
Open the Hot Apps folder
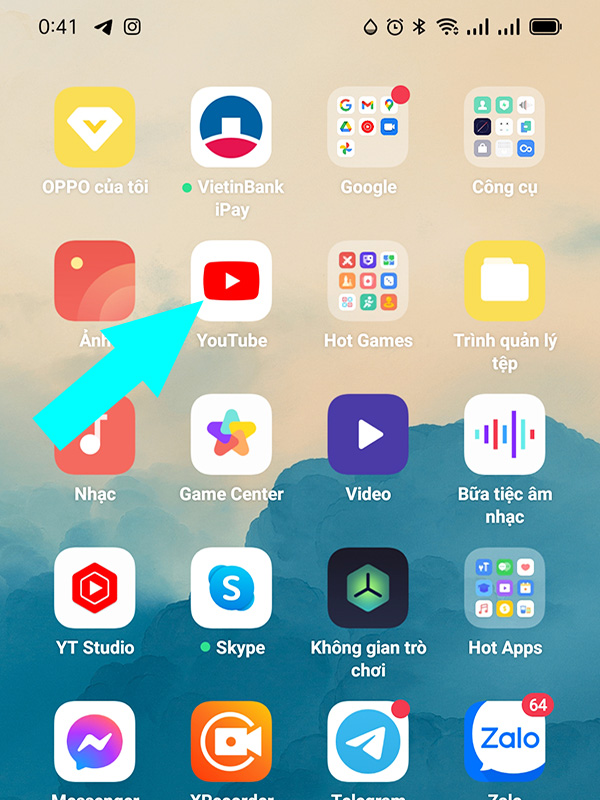pos(504,588)
